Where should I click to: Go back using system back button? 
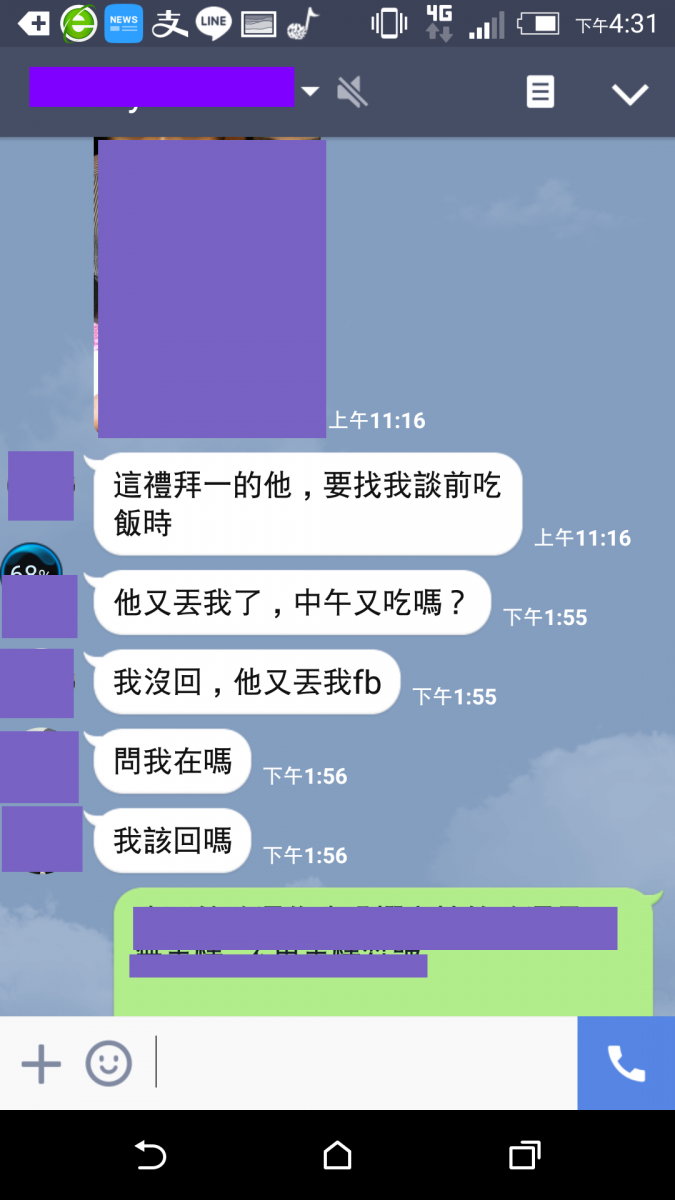(149, 1156)
